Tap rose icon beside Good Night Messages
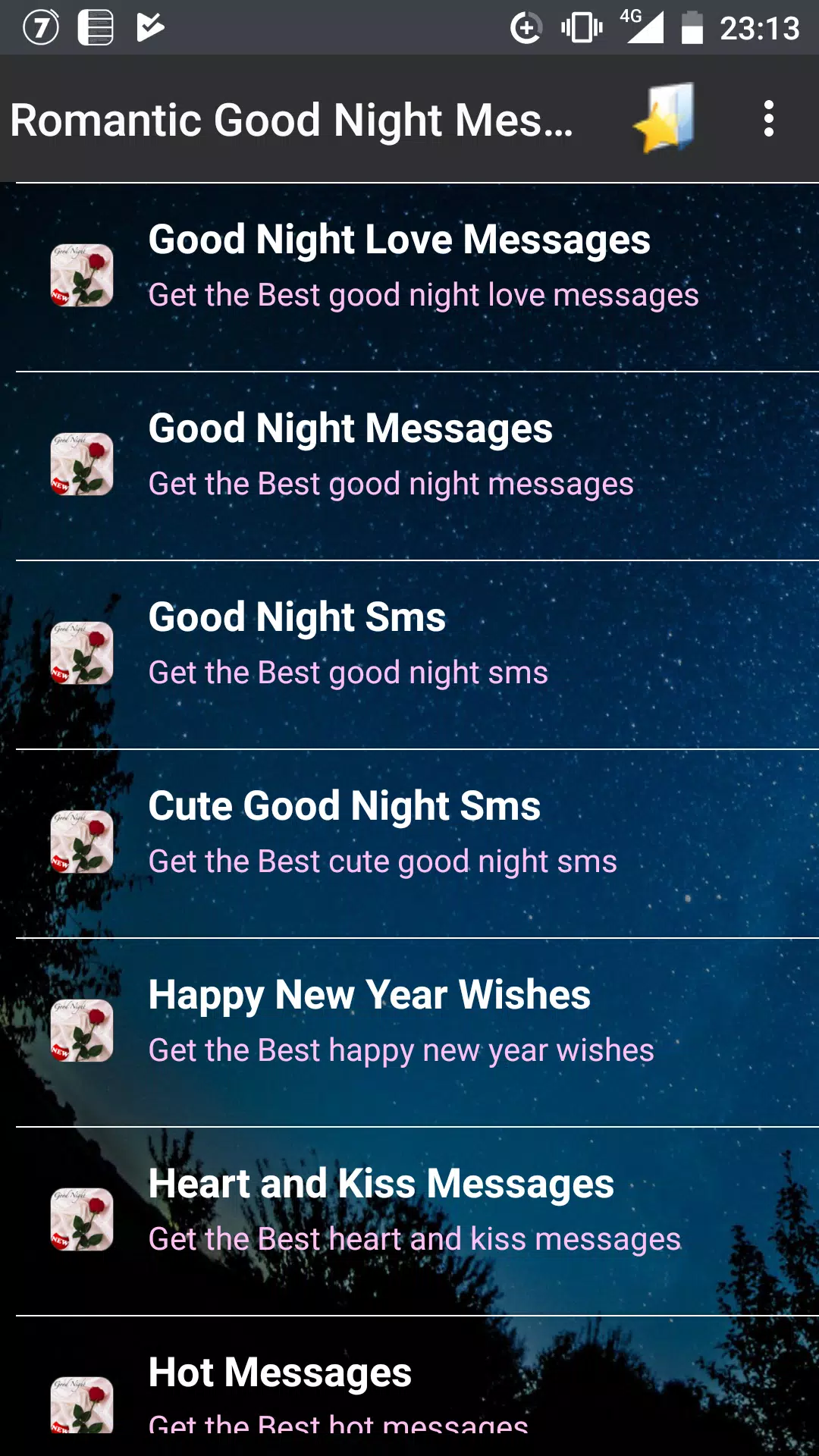This screenshot has width=819, height=1456. 81,463
